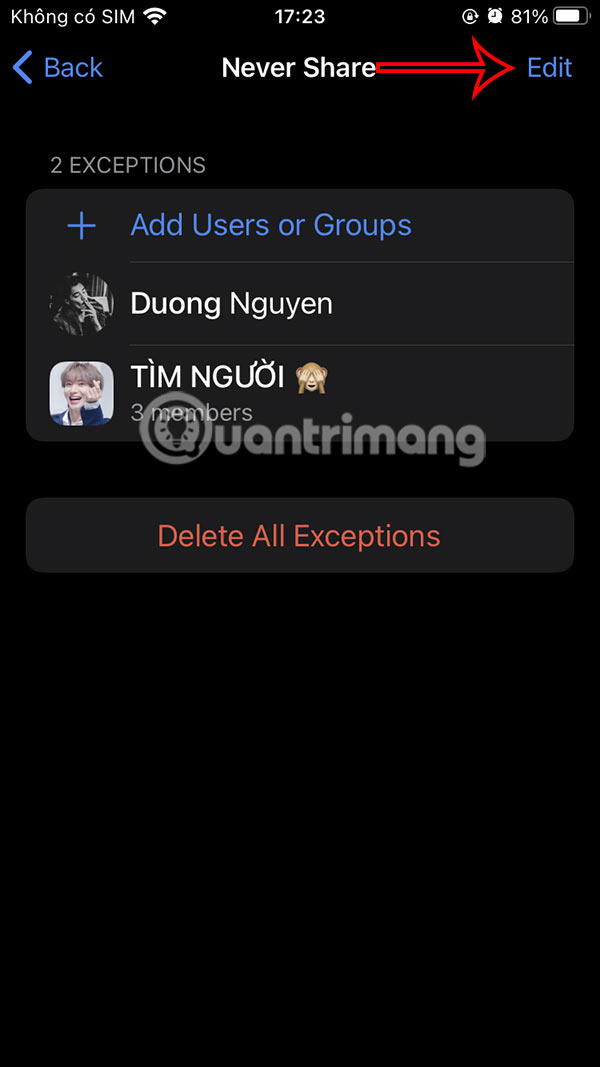600x1067 pixels.
Task: Delete All Exceptions
Action: pyautogui.click(x=299, y=536)
